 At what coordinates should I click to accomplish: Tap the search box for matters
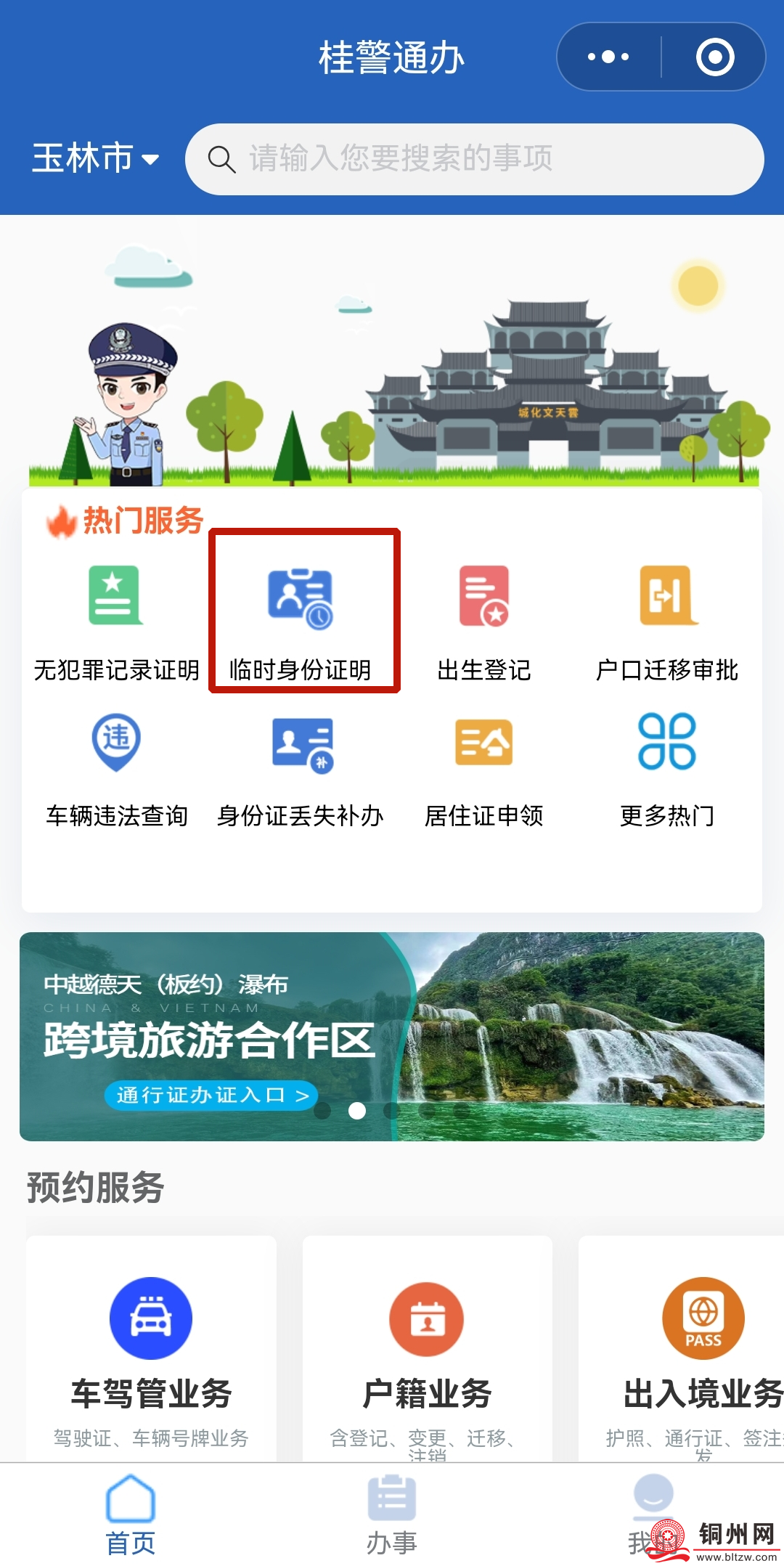475,159
